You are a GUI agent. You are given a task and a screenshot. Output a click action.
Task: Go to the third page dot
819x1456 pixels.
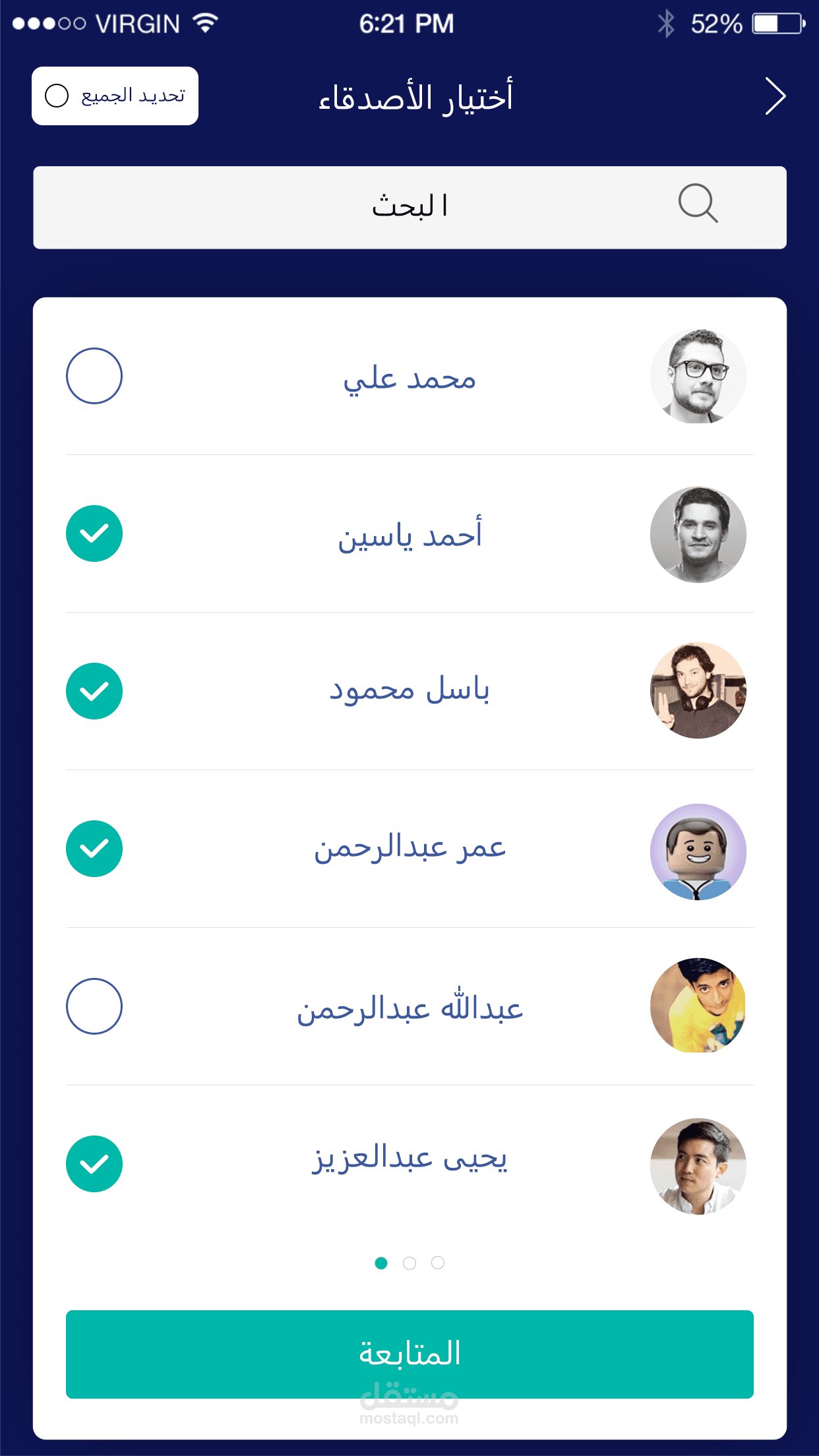(438, 1263)
